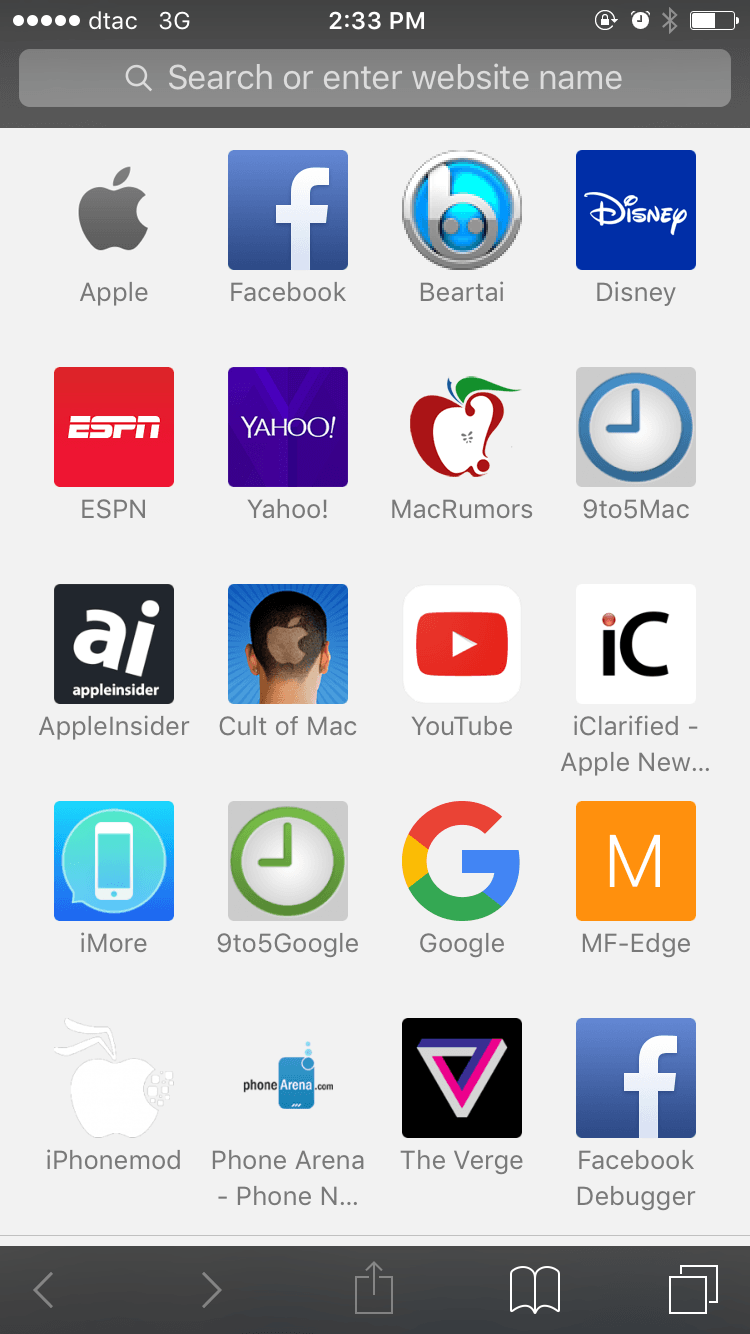Show open tabs switcher
750x1334 pixels.
tap(692, 1289)
